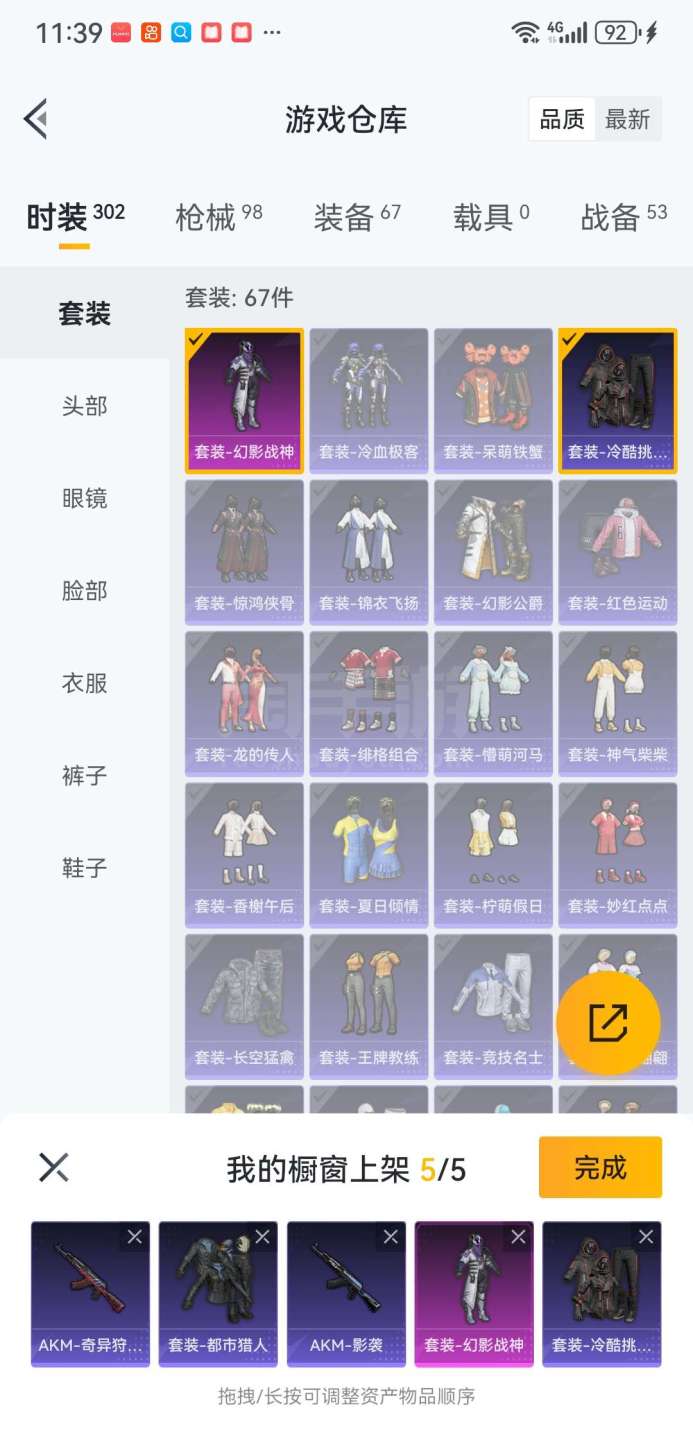
Task: Remove AKM-影袭 from the showcase
Action: pos(390,1237)
